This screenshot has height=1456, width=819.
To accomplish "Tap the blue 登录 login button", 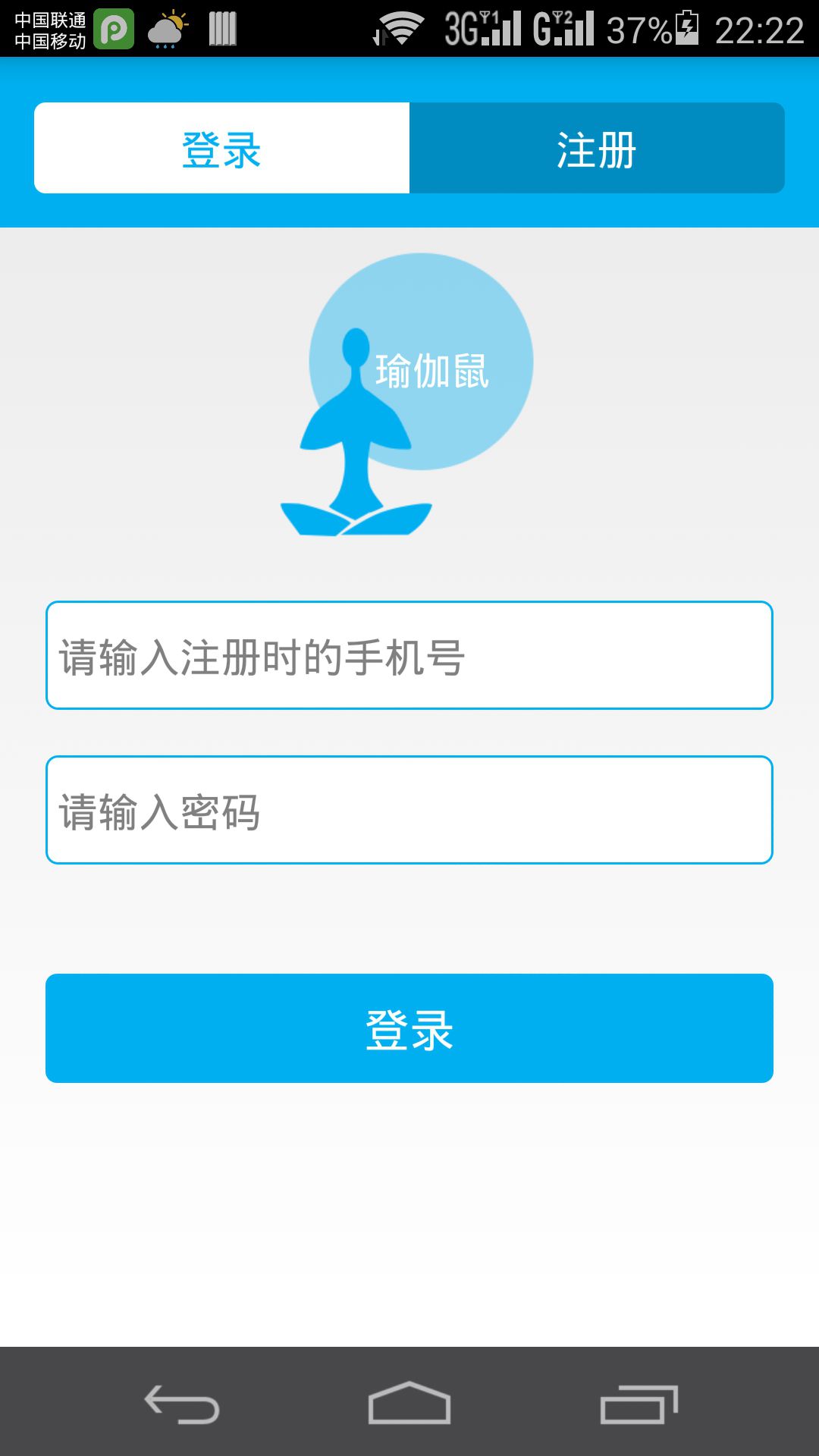I will coord(409,1028).
